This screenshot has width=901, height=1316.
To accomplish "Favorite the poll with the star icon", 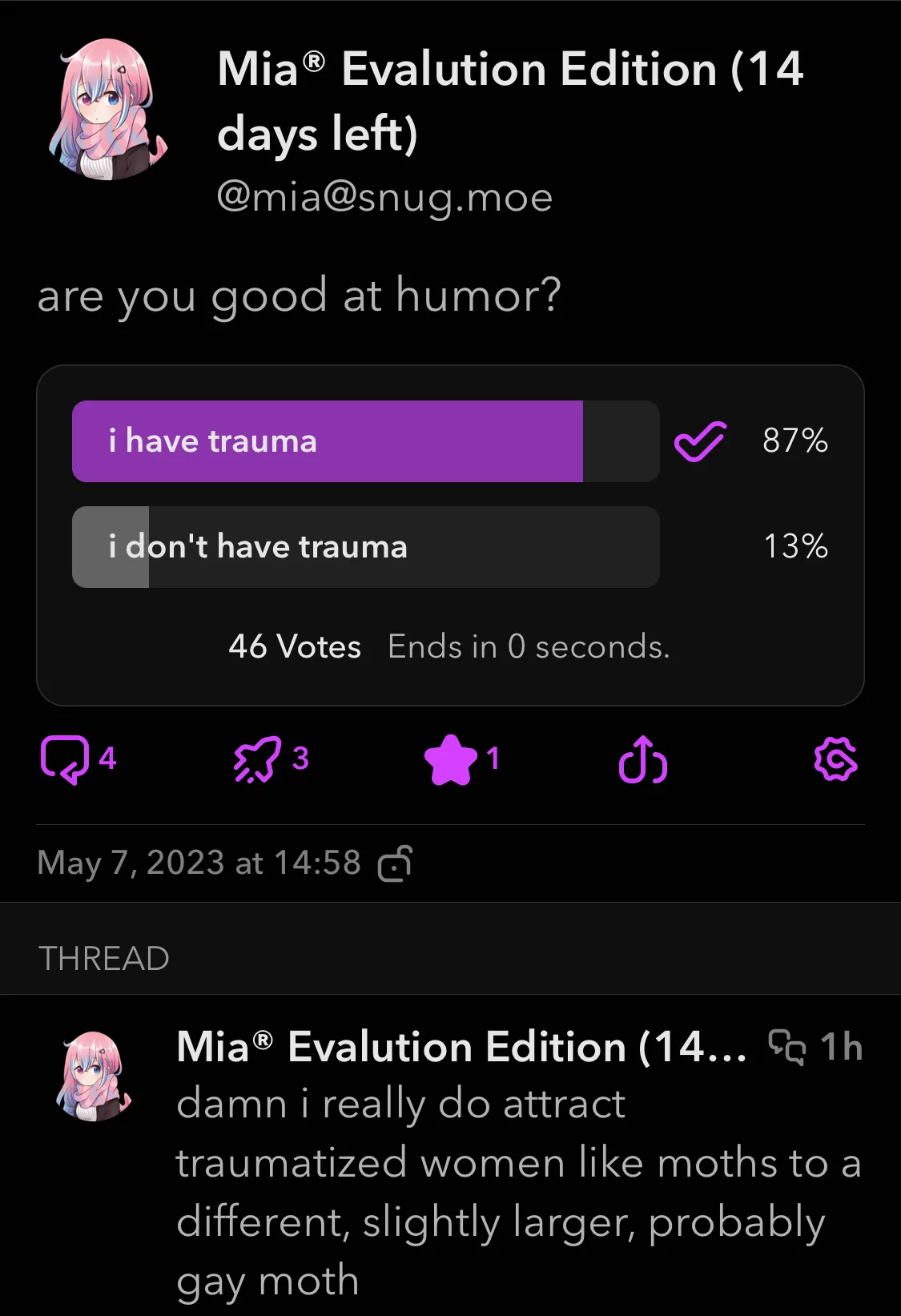I will tap(451, 759).
